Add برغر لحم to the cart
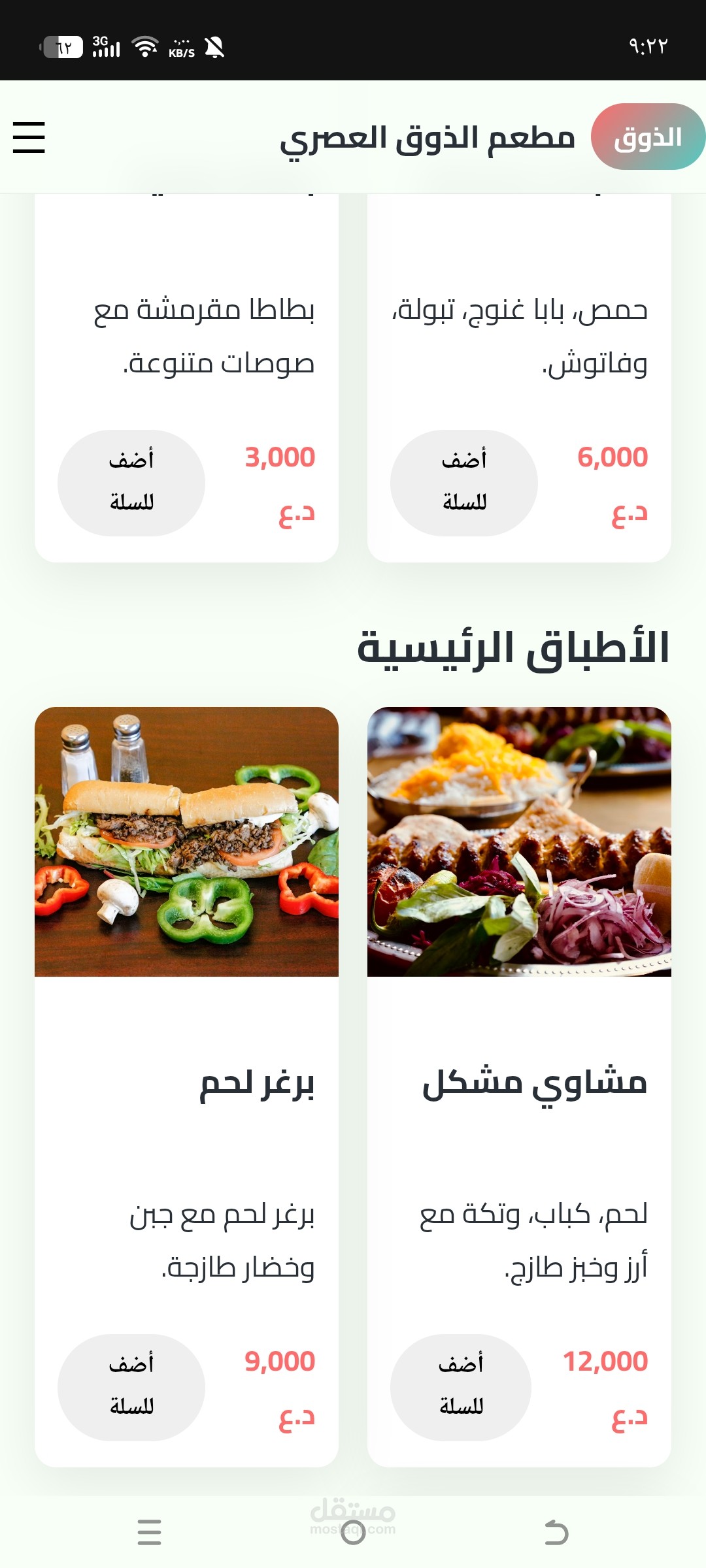 tap(131, 1387)
